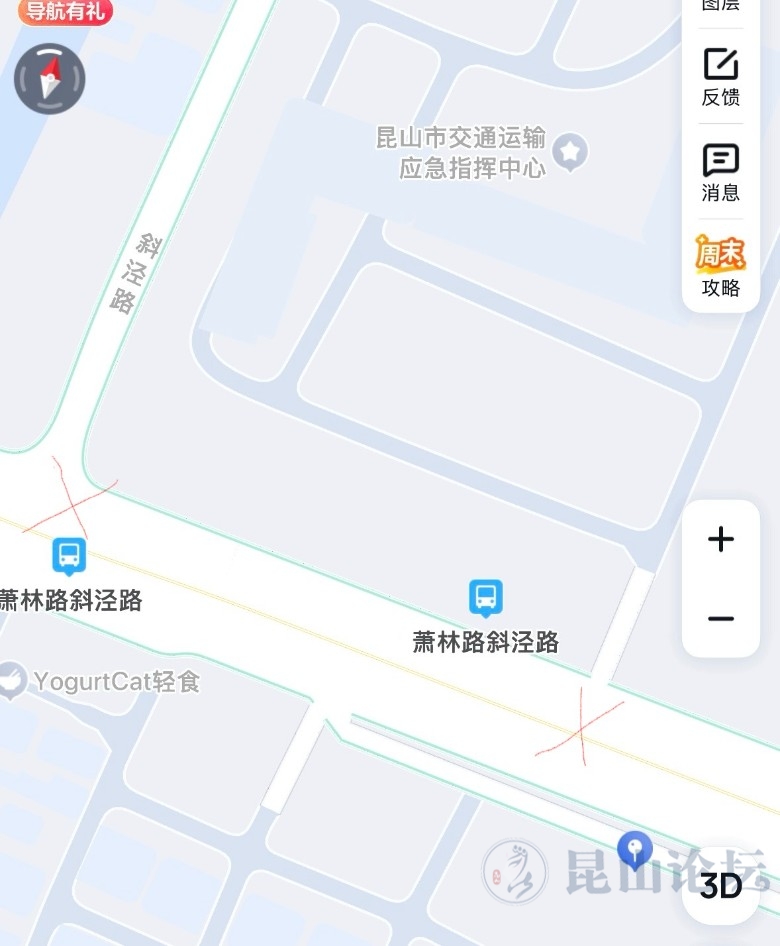Open the 反馈 feedback option
780x946 pixels.
[x=720, y=76]
